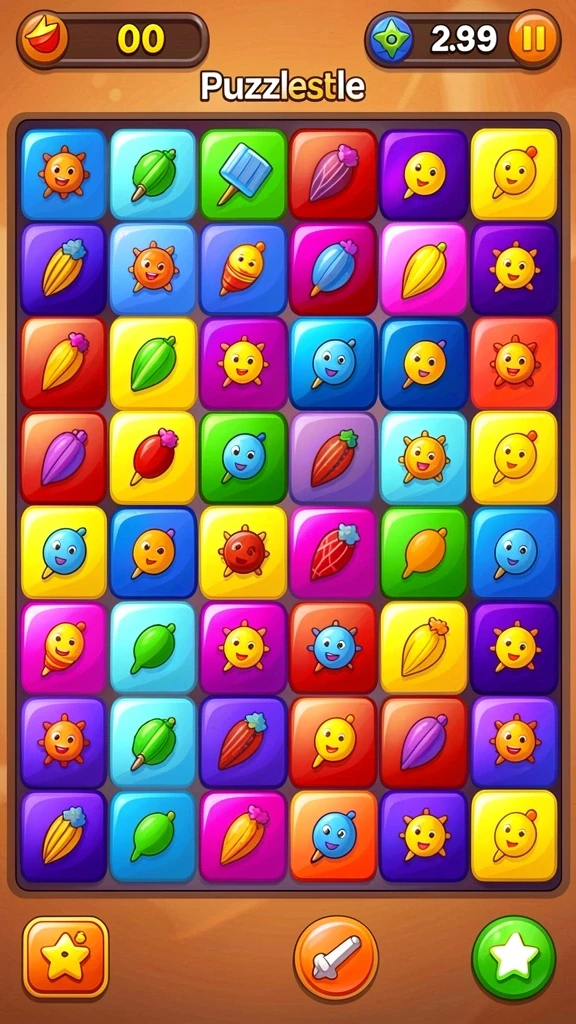Use the hammer booster
Screen dimensions: 576x1024
[336, 957]
